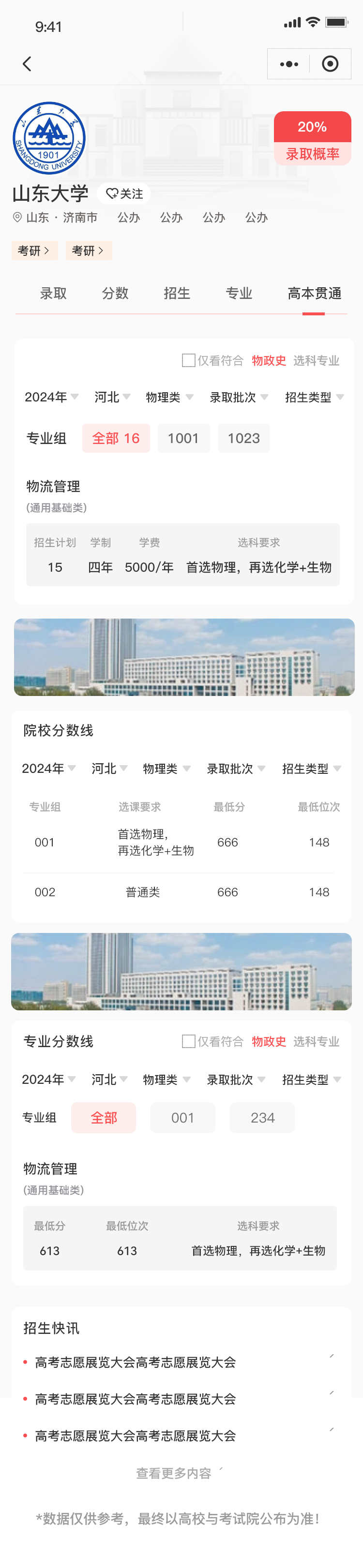Follow 山东大学 with the 关注 button

click(124, 193)
